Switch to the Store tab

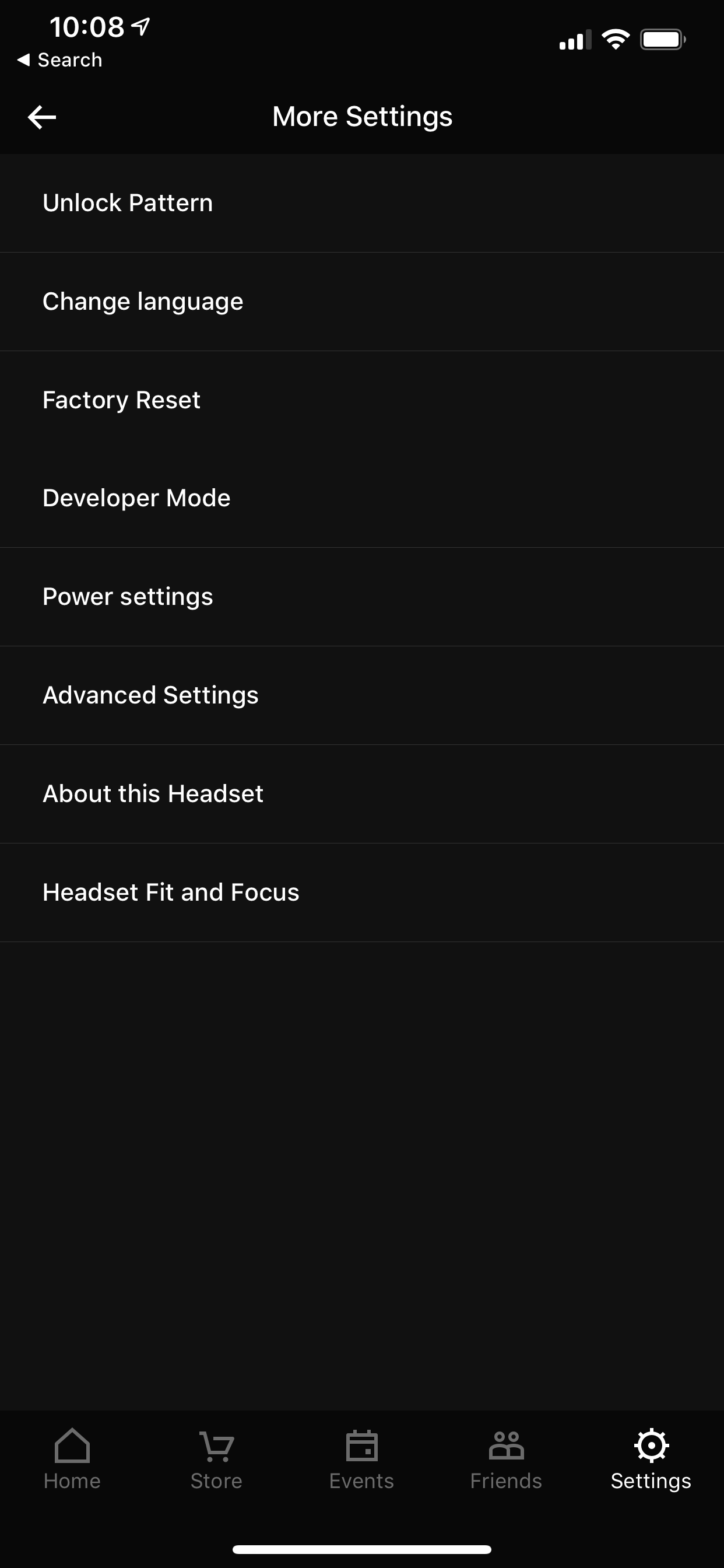(217, 1459)
